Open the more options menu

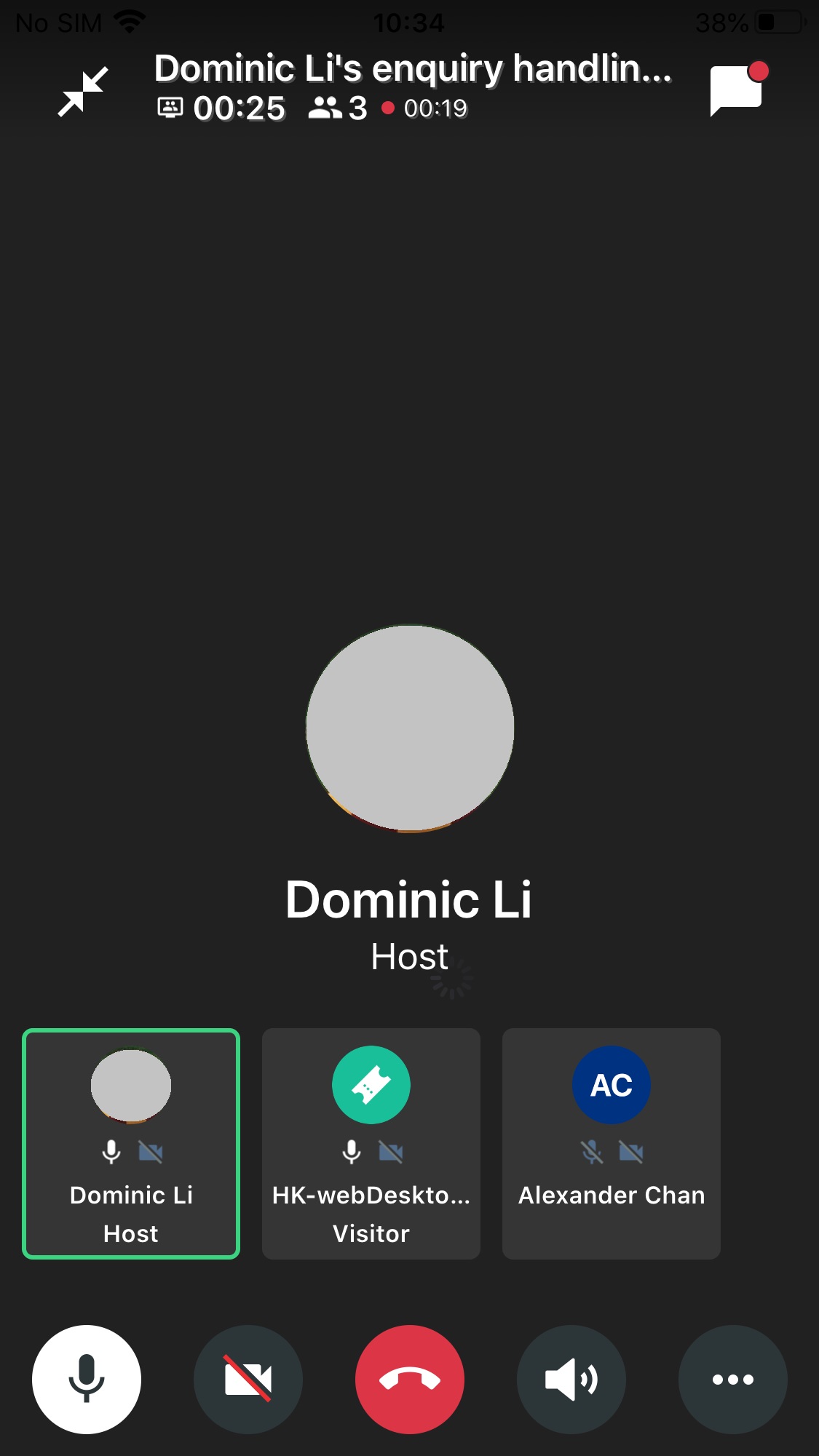pyautogui.click(x=733, y=1379)
